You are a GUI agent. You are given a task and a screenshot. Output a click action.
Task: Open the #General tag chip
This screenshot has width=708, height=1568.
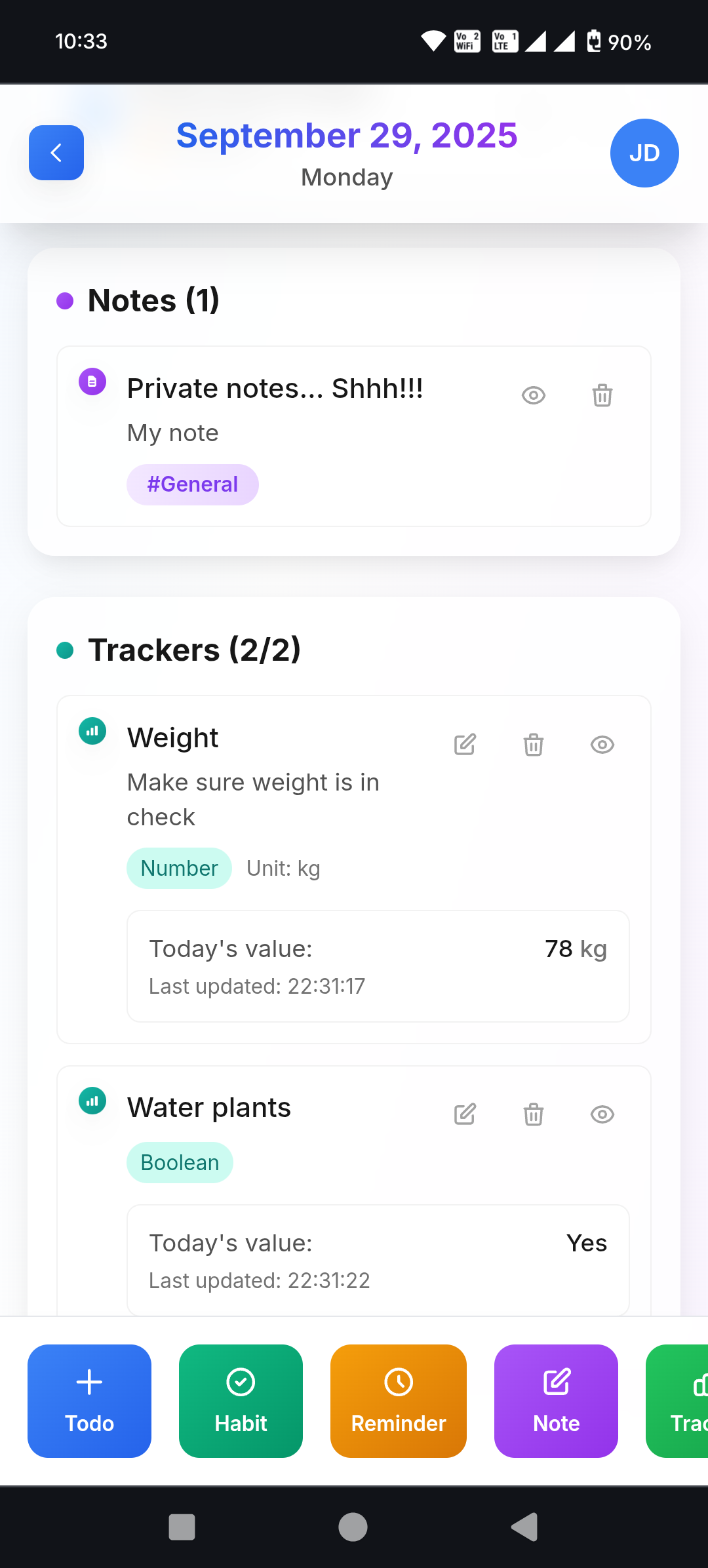coord(192,484)
